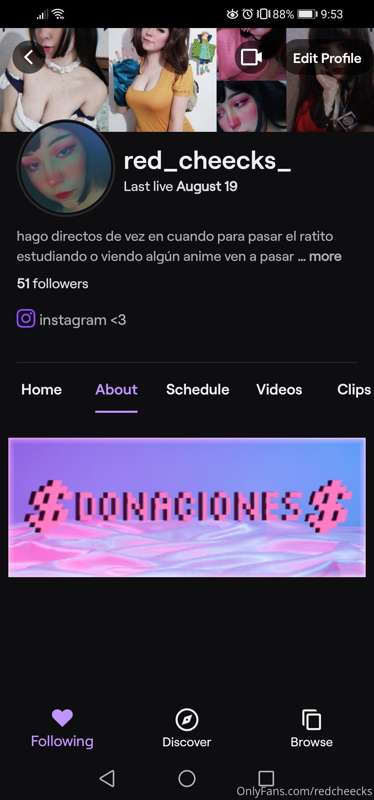Viewport: 374px width, 800px height.
Task: Tap the system home button
Action: click(187, 778)
